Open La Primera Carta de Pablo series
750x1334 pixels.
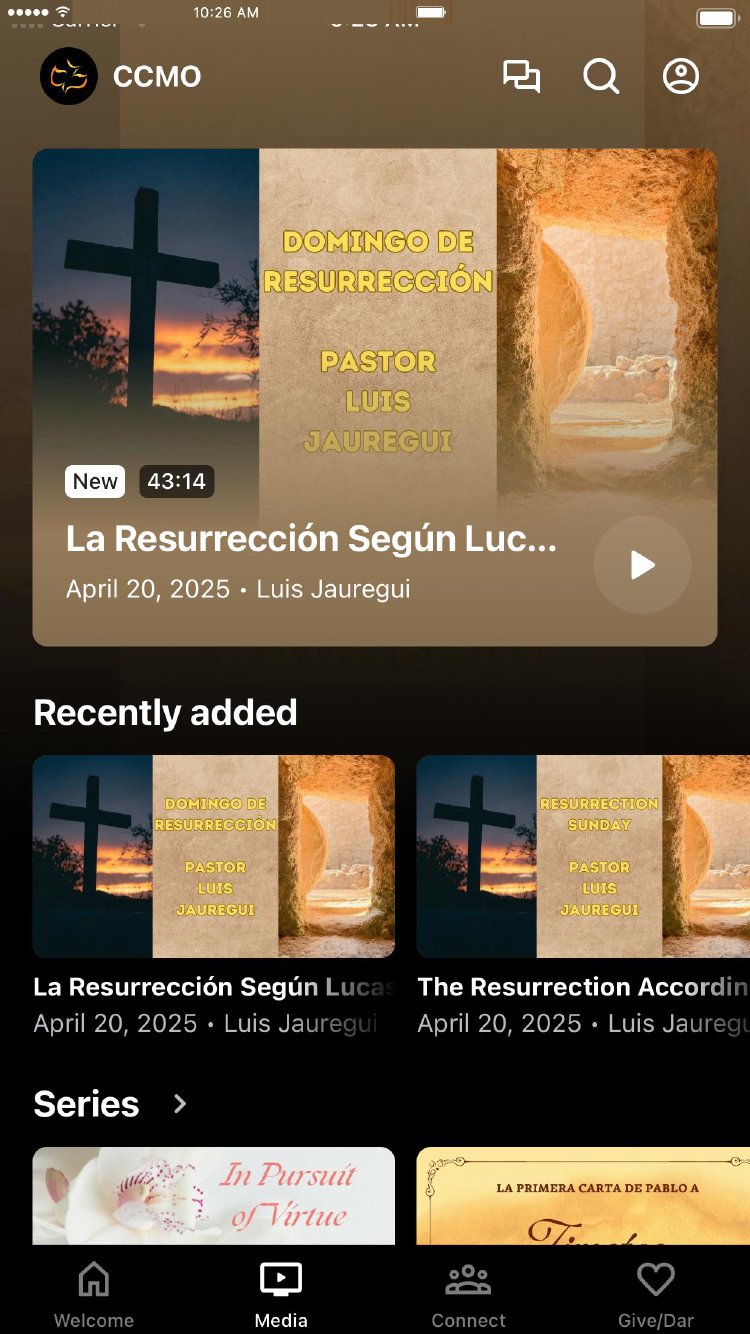pyautogui.click(x=583, y=1195)
